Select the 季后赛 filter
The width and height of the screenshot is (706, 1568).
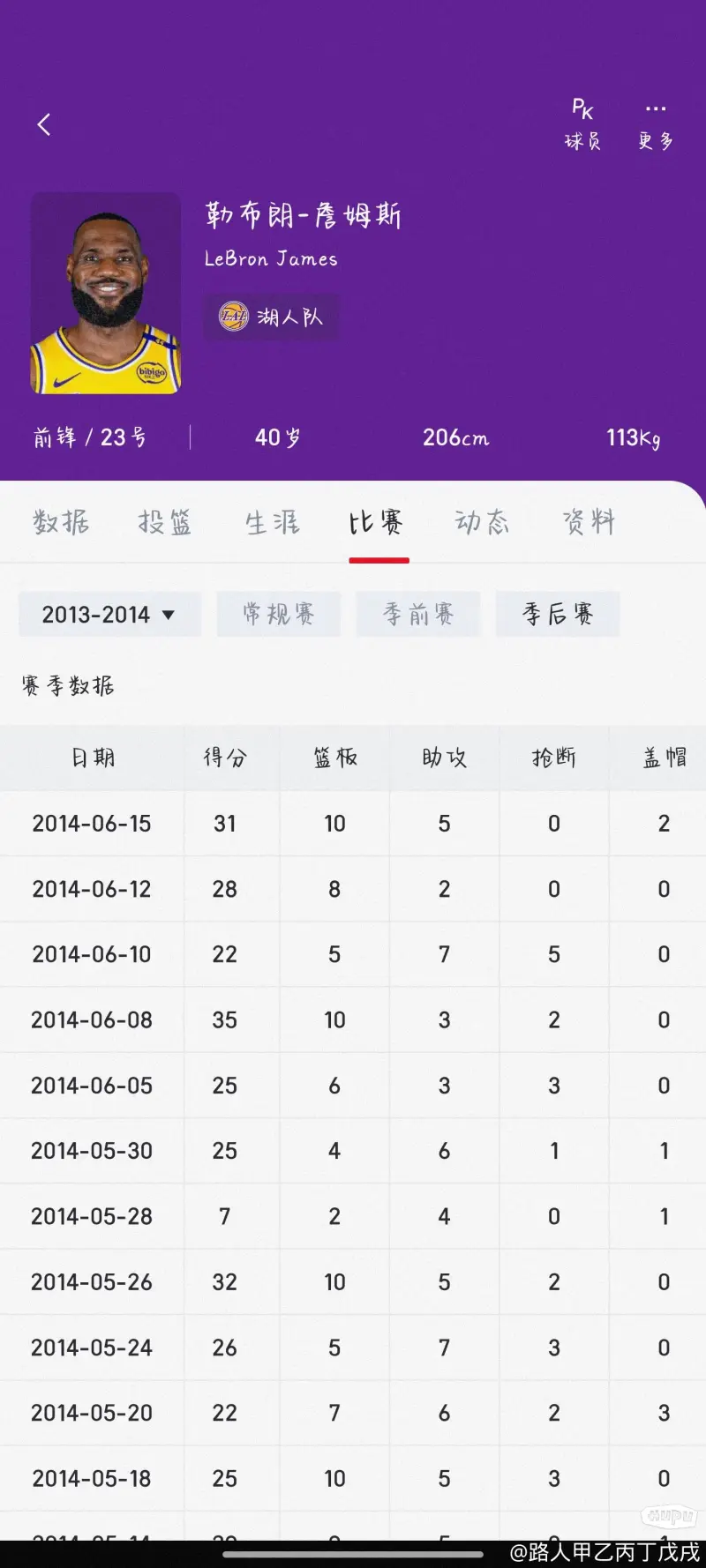[x=558, y=614]
